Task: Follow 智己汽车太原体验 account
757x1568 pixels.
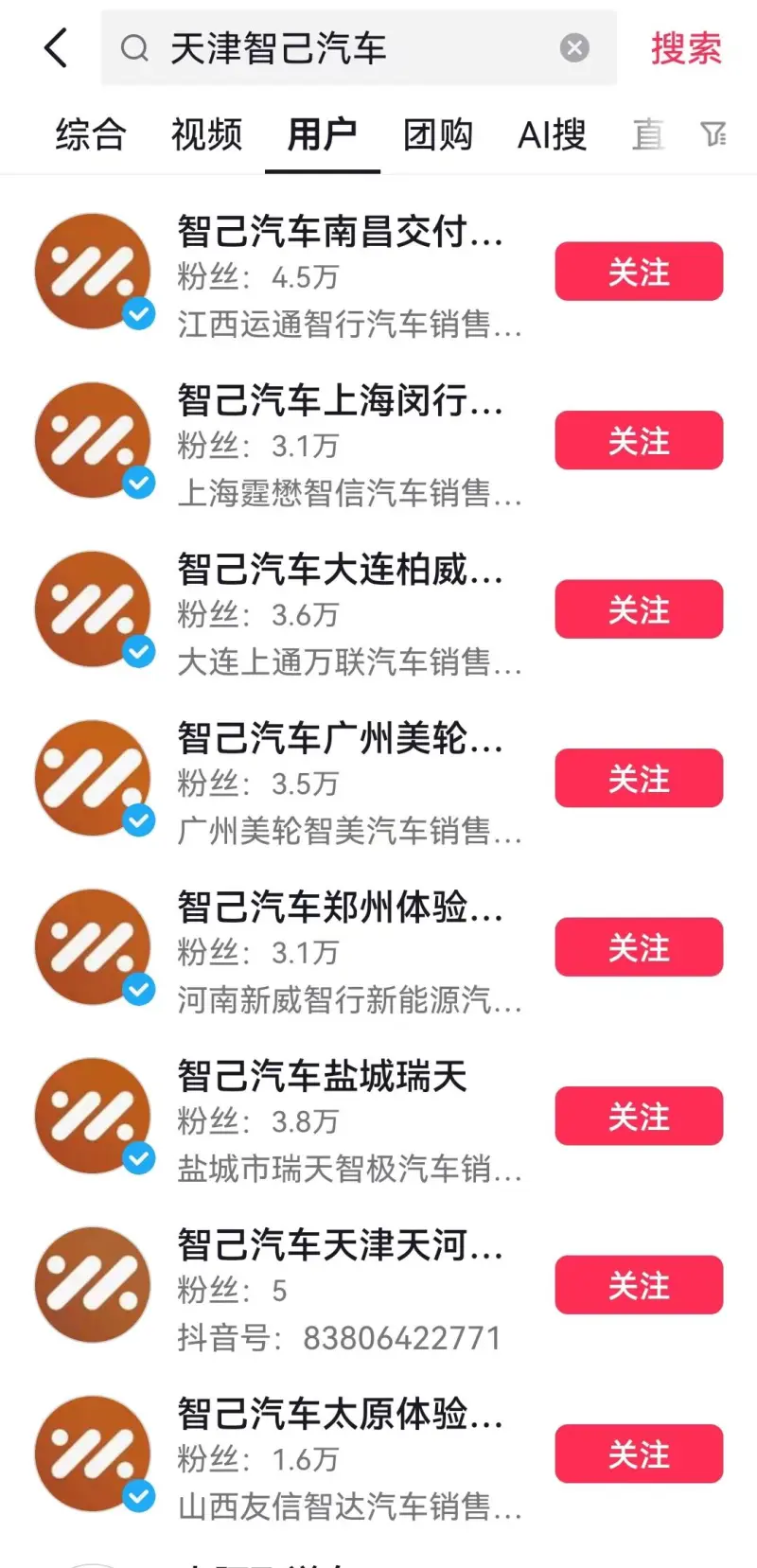Action: coord(639,1454)
